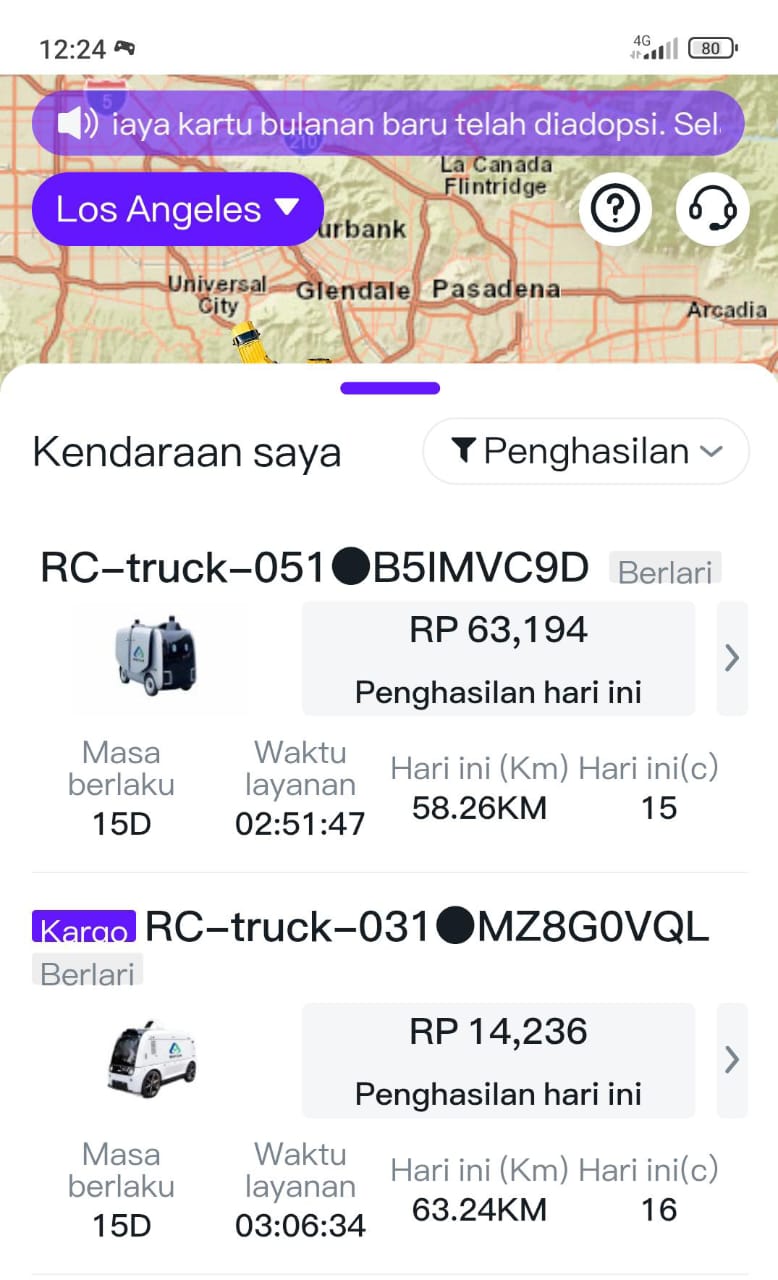View RP 14,236 earnings card
The image size is (778, 1280).
(498, 1060)
